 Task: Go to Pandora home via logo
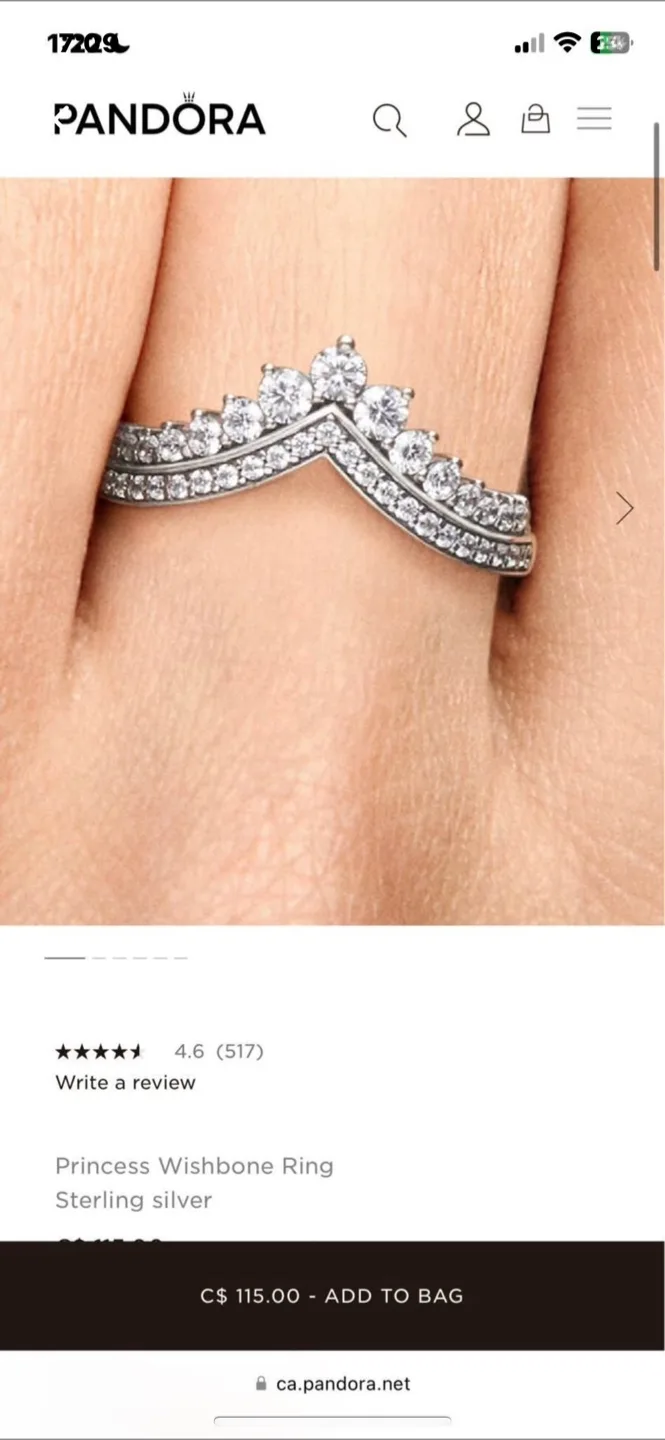(x=160, y=117)
